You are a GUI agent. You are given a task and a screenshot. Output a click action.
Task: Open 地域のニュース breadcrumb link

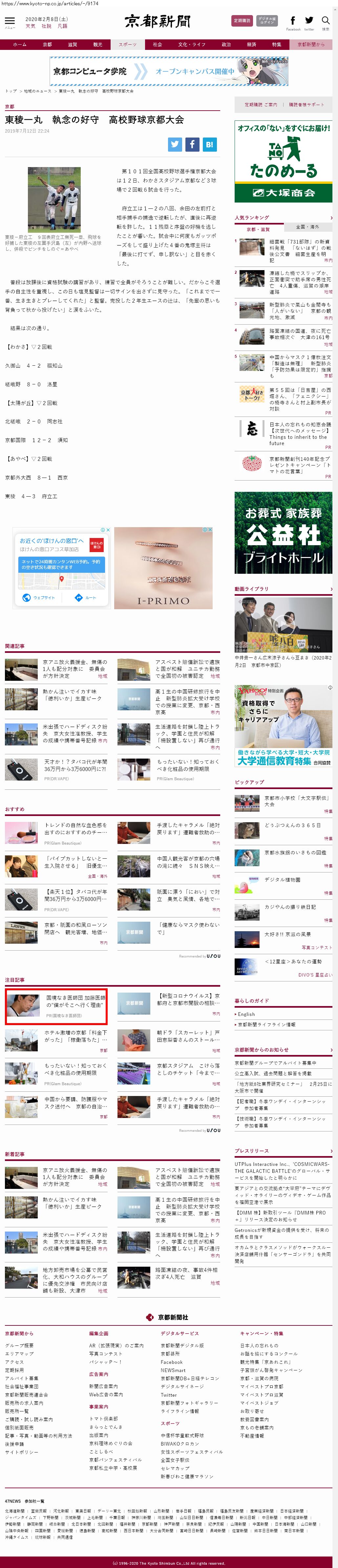pos(37,91)
